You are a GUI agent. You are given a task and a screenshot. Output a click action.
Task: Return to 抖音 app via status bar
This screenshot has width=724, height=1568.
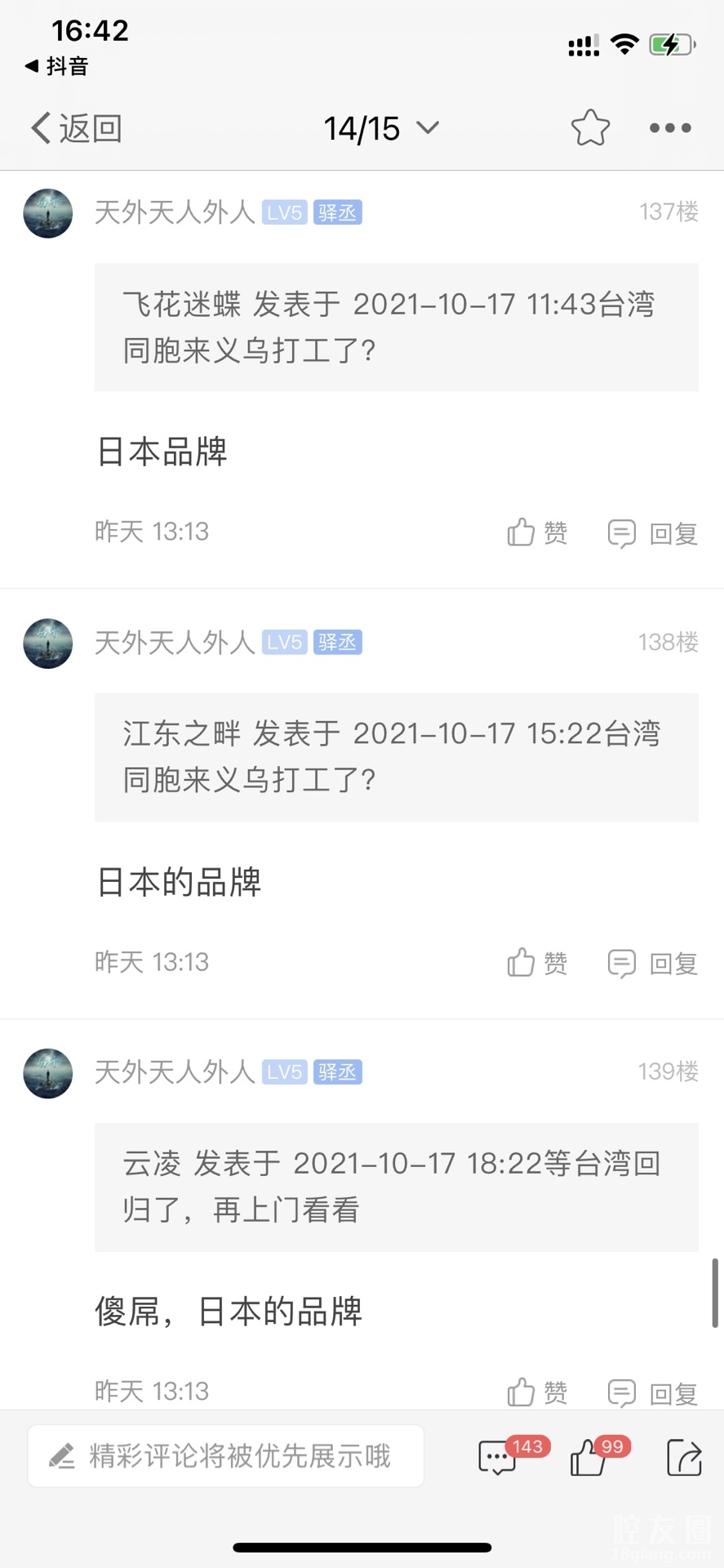pyautogui.click(x=56, y=66)
